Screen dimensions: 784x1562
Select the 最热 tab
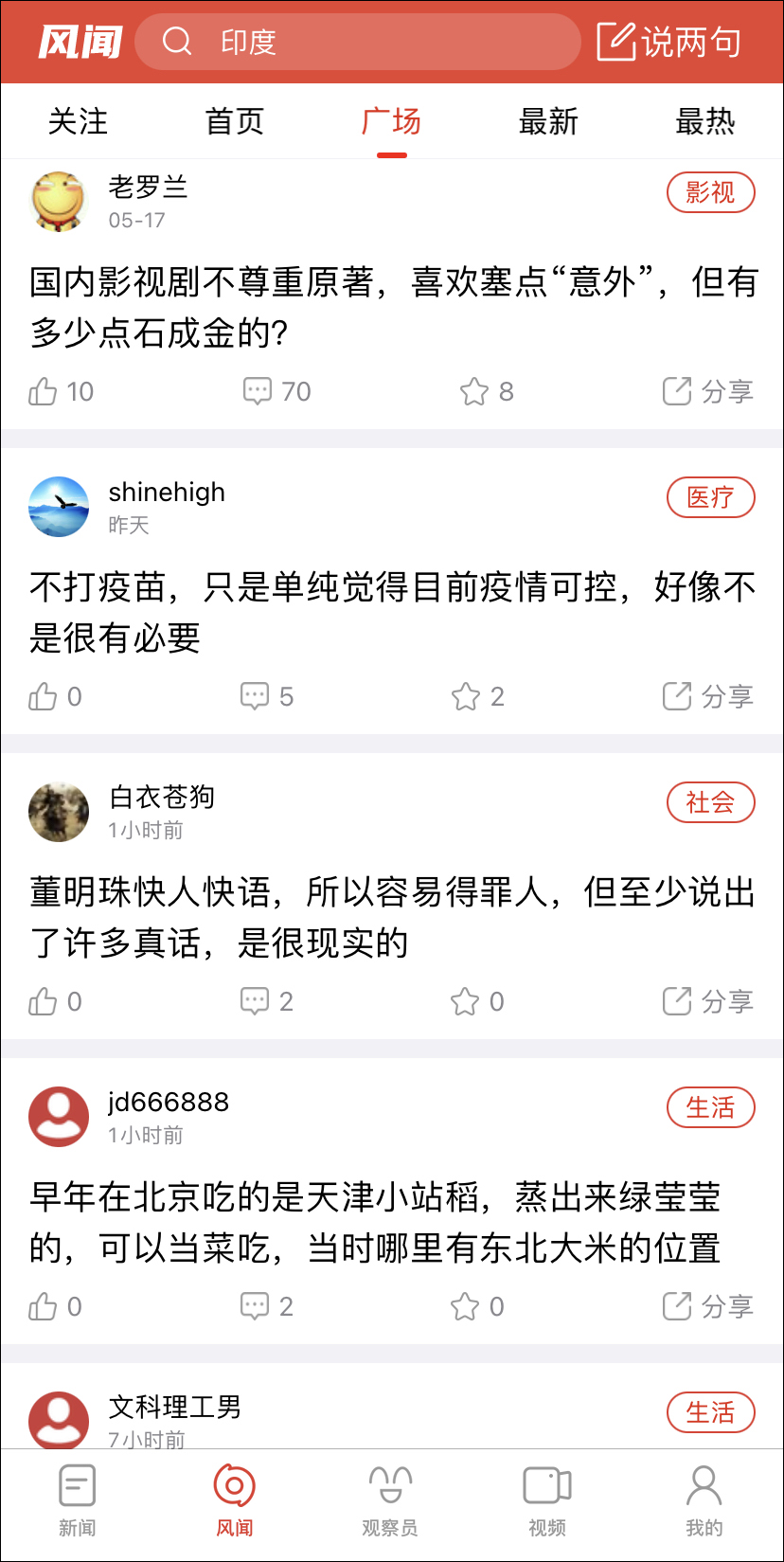[x=704, y=121]
